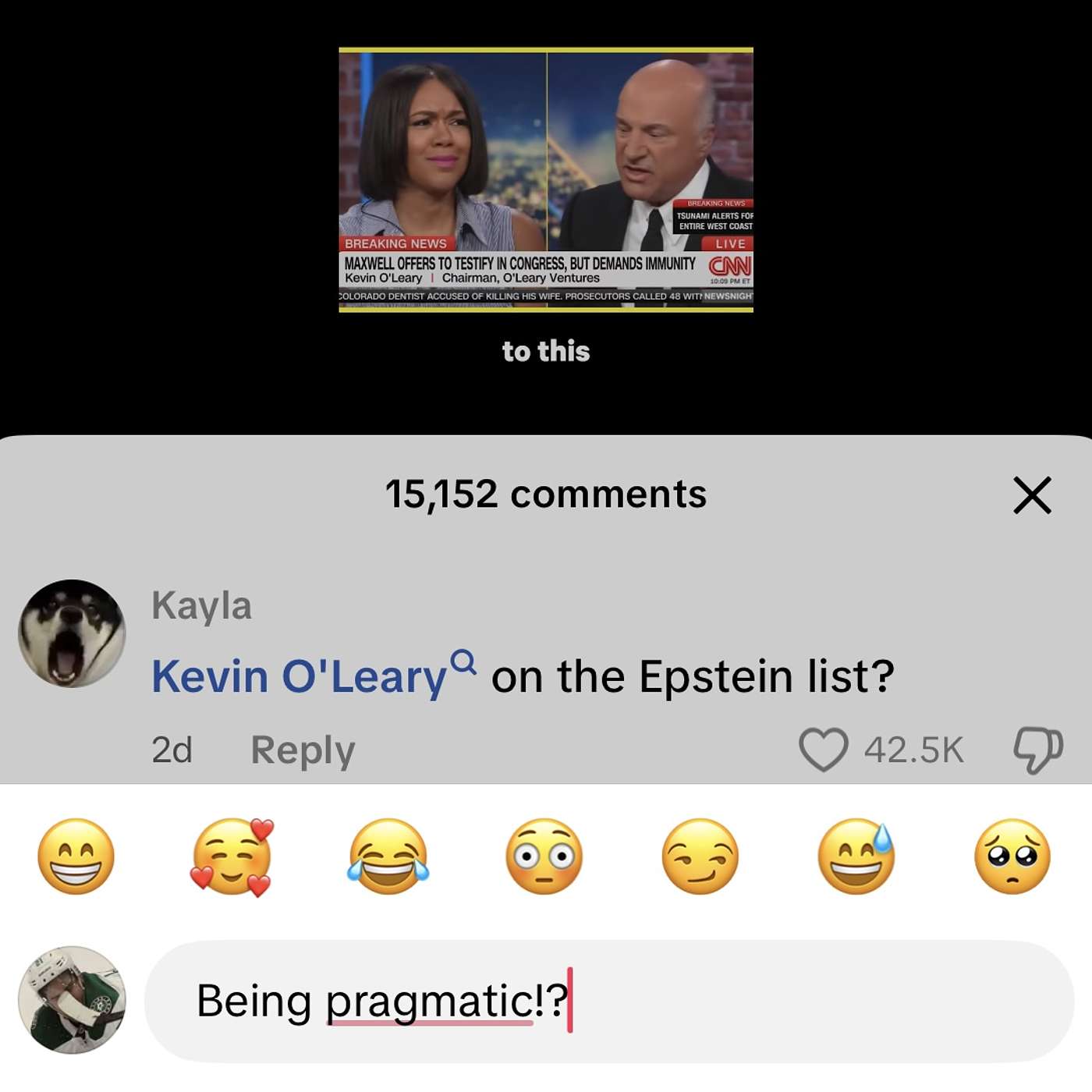Insert the smiling face with hearts emoji
1092x1092 pixels.
click(232, 856)
